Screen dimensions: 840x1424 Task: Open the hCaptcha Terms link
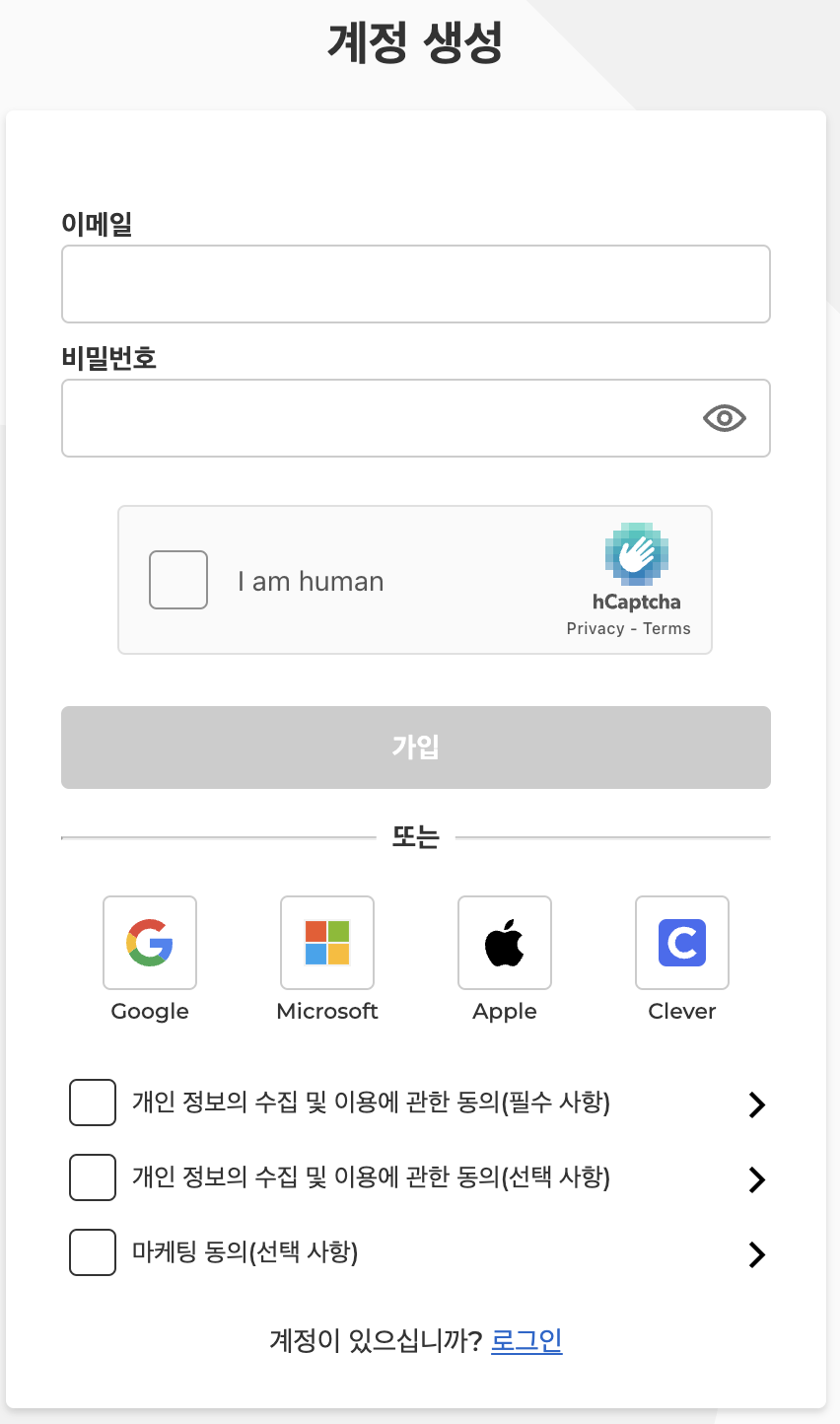pos(666,628)
